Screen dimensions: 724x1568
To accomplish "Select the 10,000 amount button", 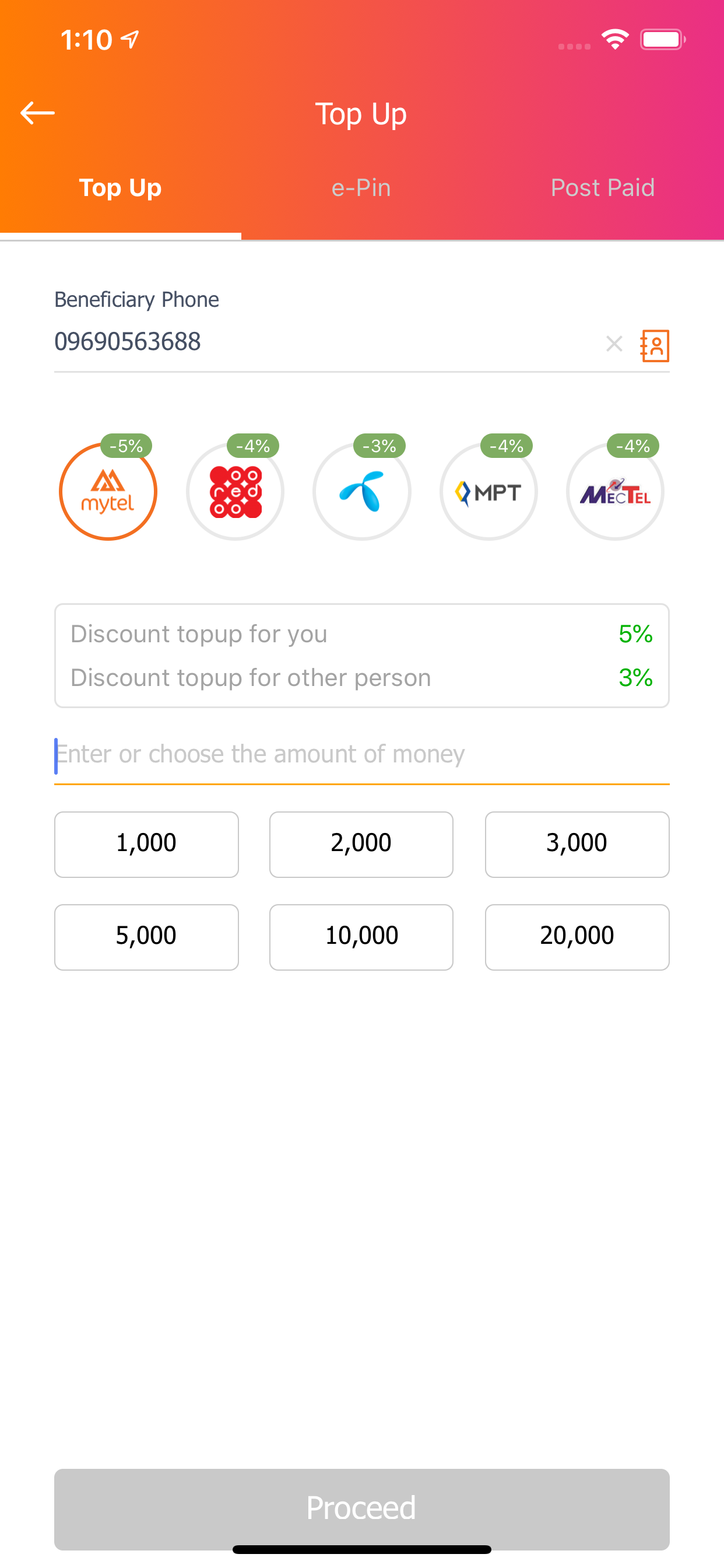I will coord(361,937).
